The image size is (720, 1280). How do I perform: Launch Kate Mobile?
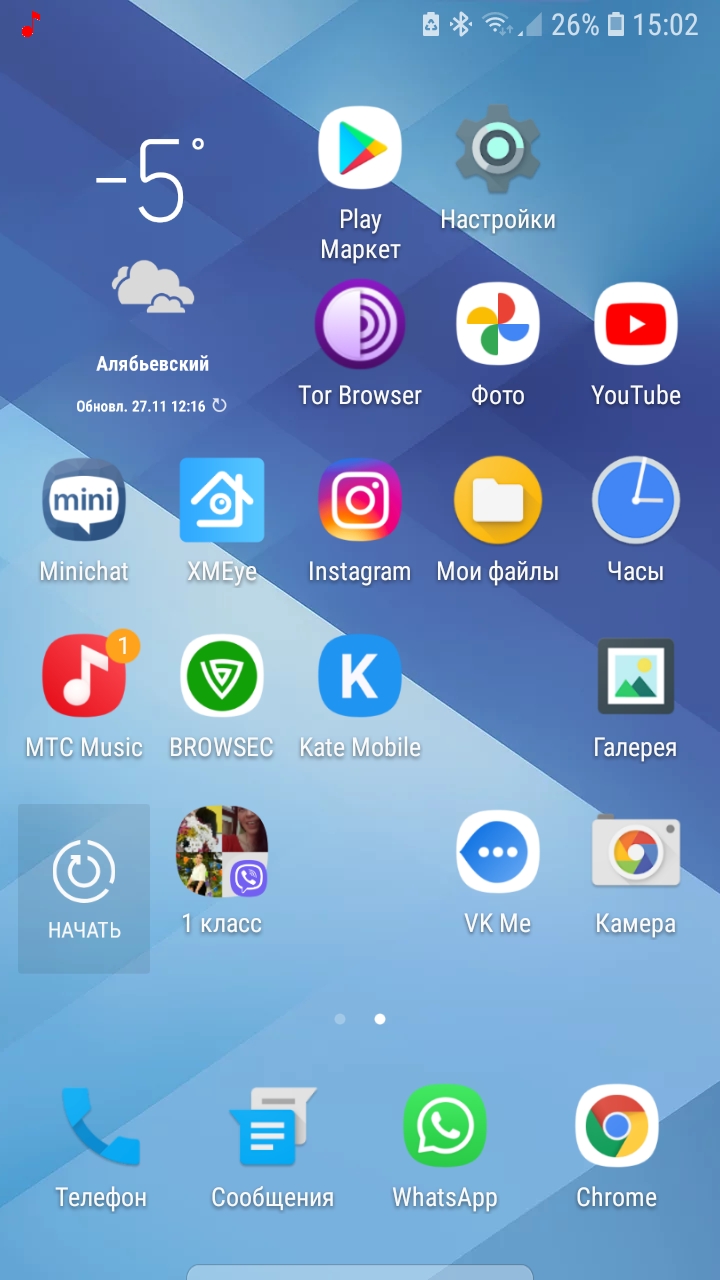point(360,676)
